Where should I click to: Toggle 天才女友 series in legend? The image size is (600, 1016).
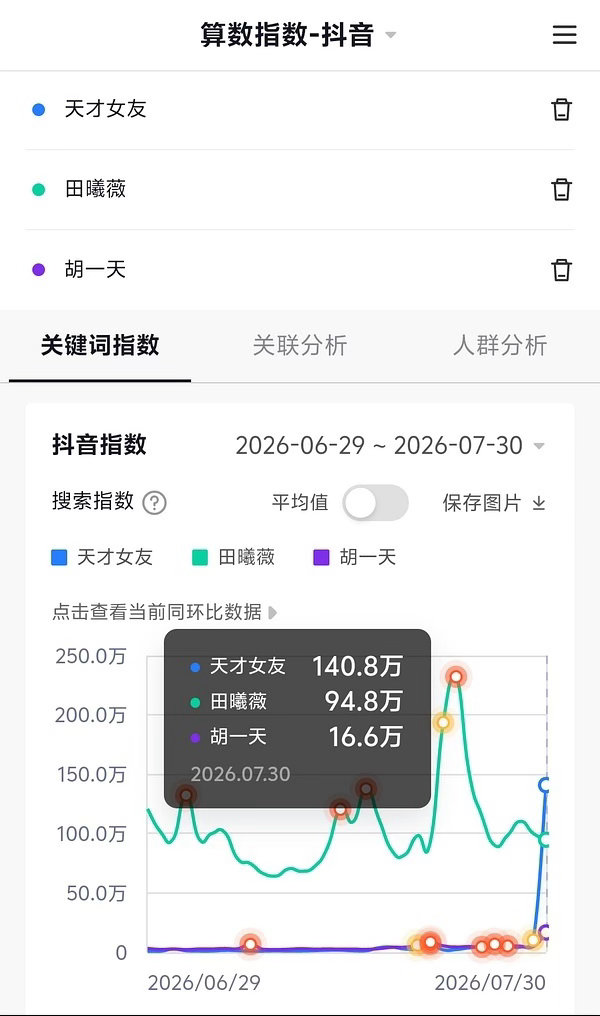[102, 557]
